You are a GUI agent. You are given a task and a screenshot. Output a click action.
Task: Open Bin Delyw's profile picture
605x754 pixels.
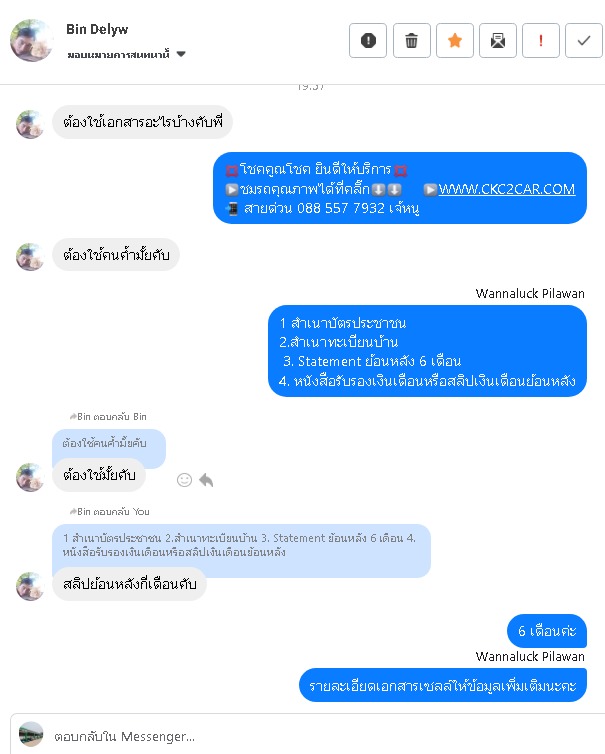(32, 40)
